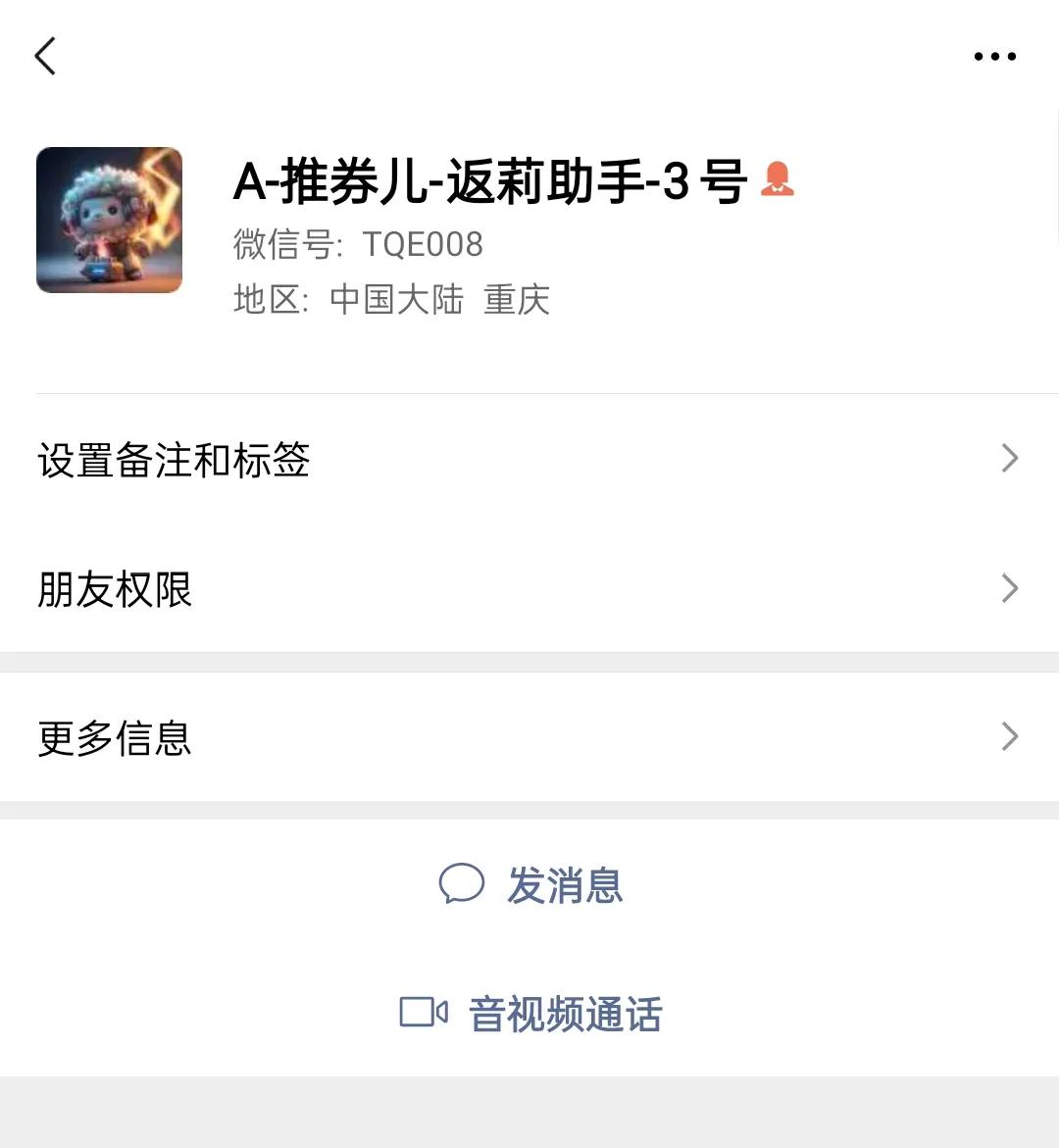
Task: Tap the chevron next to 更多信息
Action: [1009, 736]
